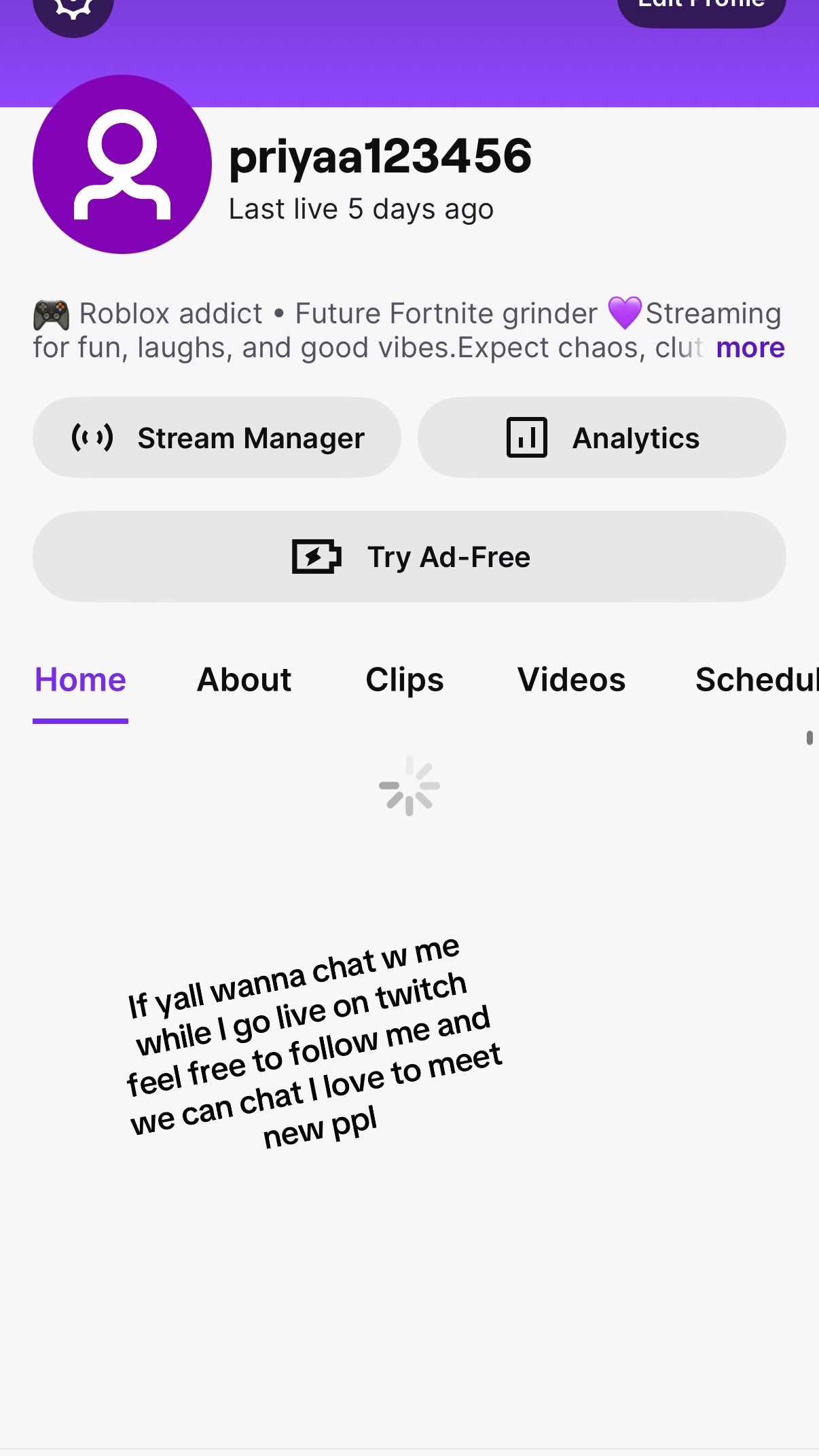The height and width of the screenshot is (1456, 819).
Task: Go to the Videos tab
Action: coord(571,680)
